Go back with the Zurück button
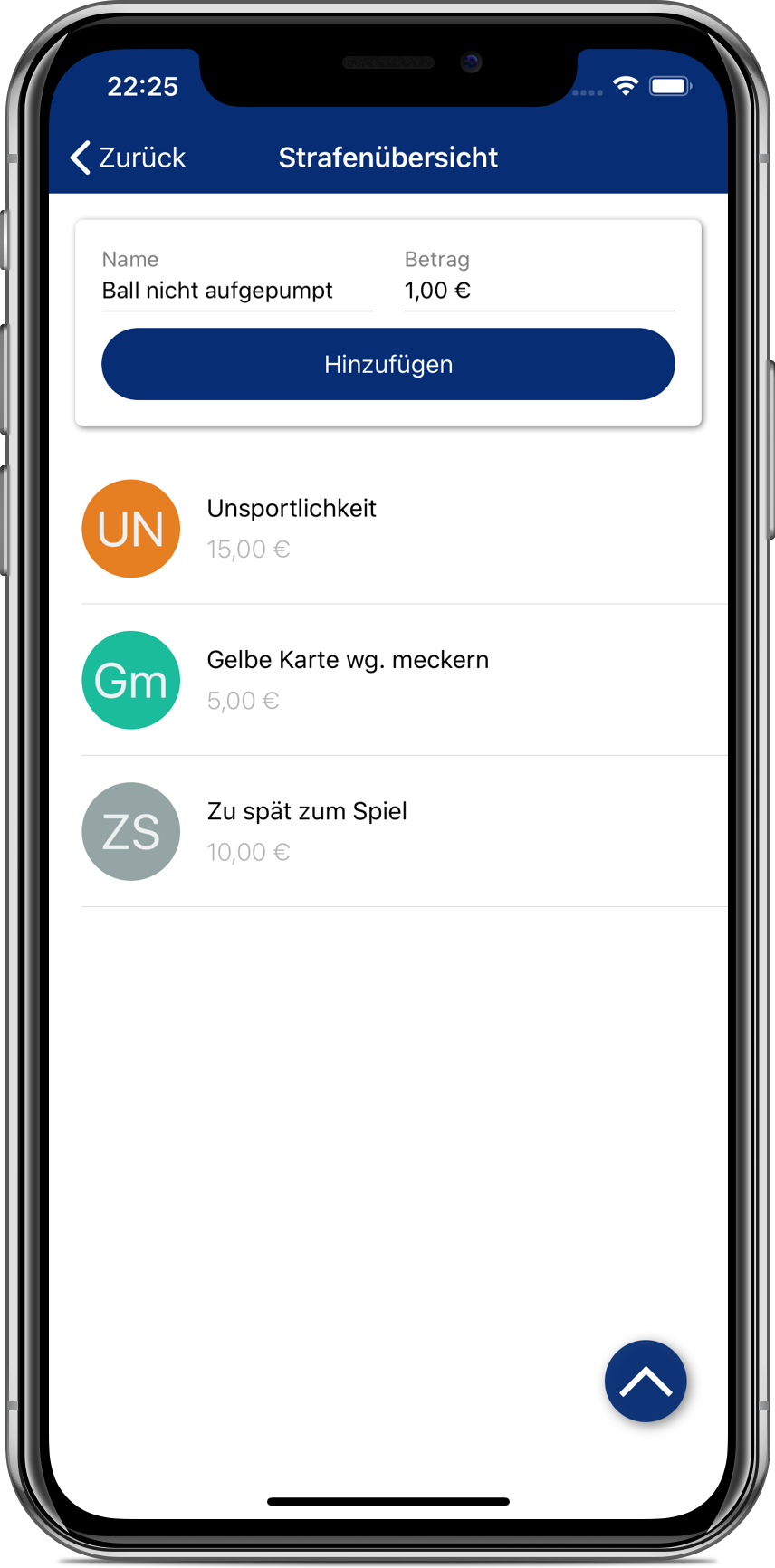Image resolution: width=775 pixels, height=1568 pixels. [x=129, y=158]
